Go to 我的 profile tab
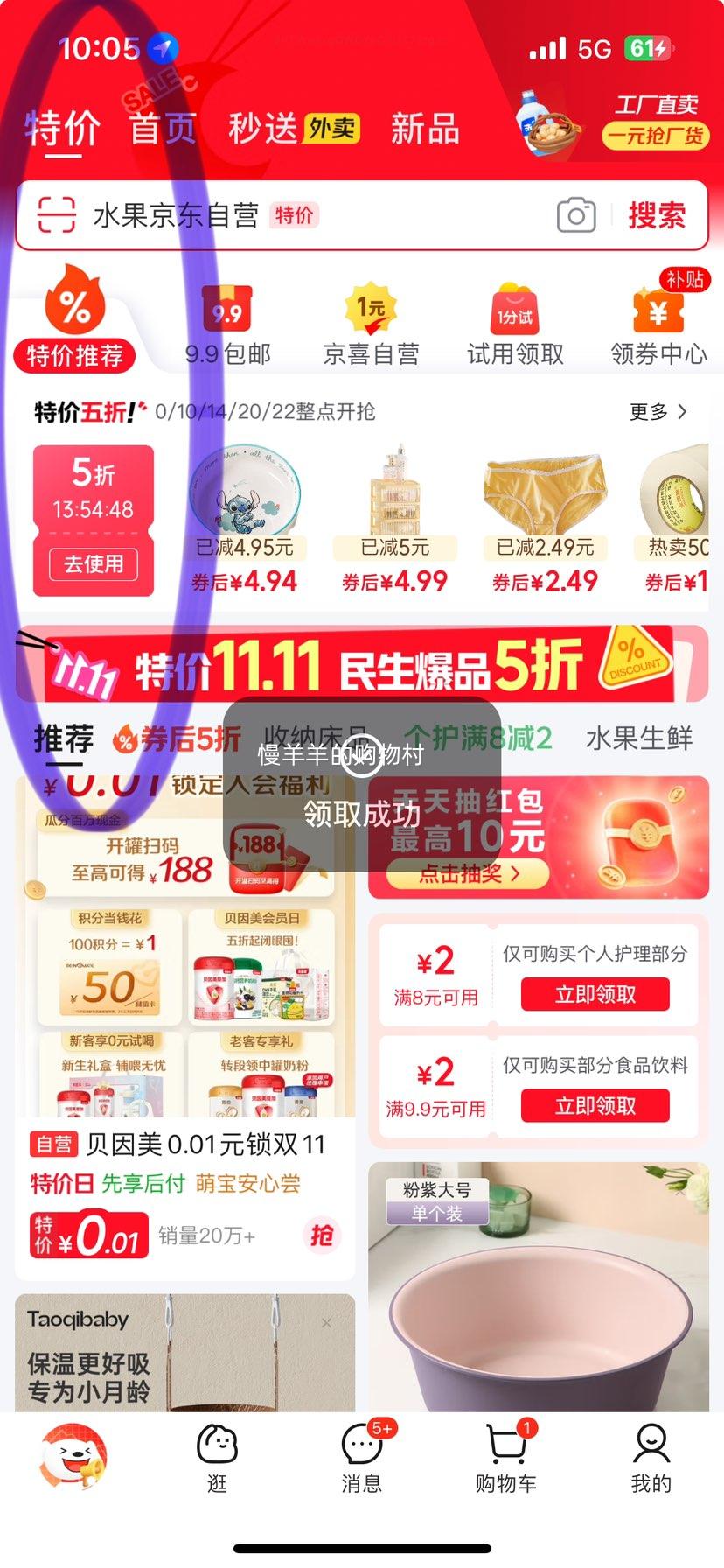Screen dimensions: 724x1568 [651, 1458]
